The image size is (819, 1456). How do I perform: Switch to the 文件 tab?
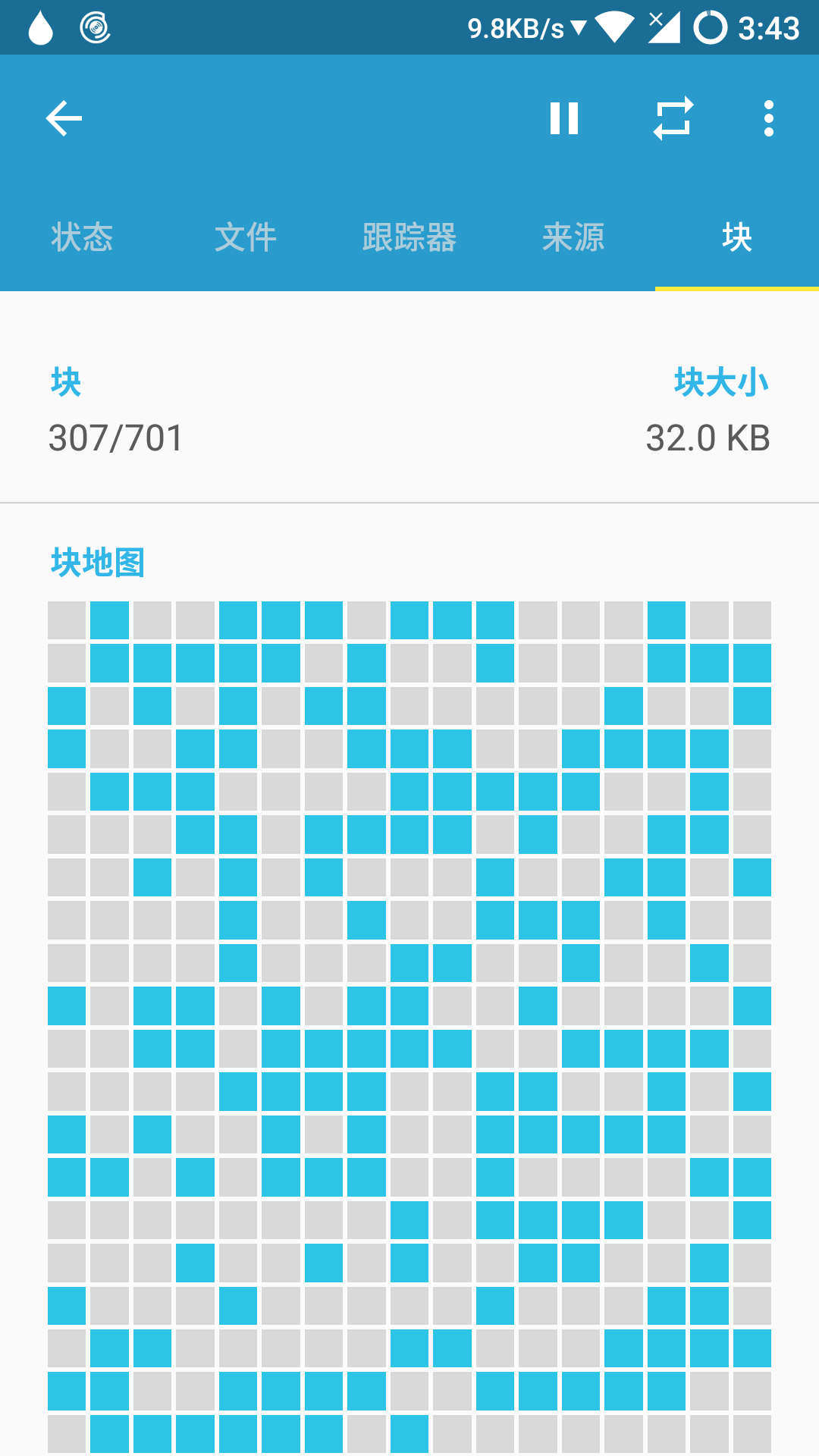pyautogui.click(x=246, y=237)
